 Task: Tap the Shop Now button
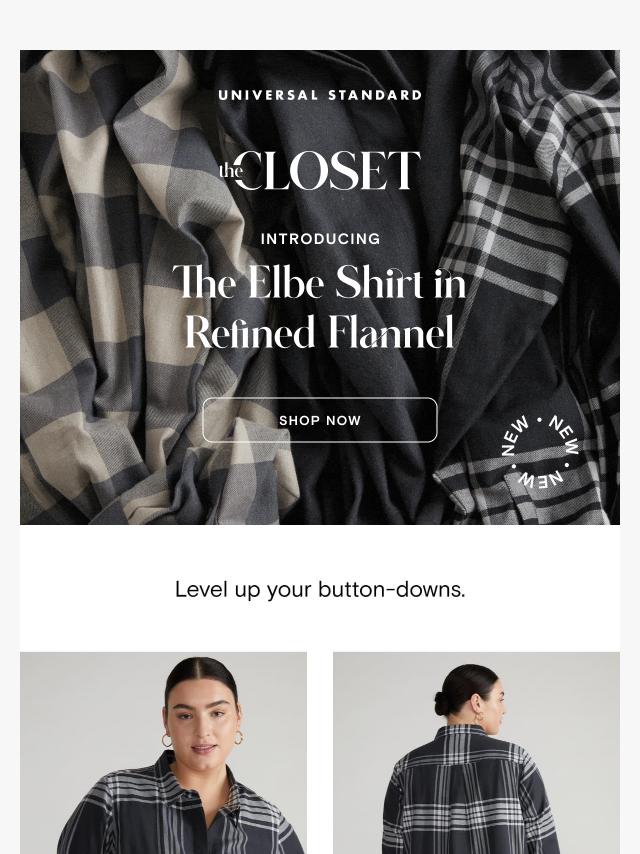click(x=320, y=420)
